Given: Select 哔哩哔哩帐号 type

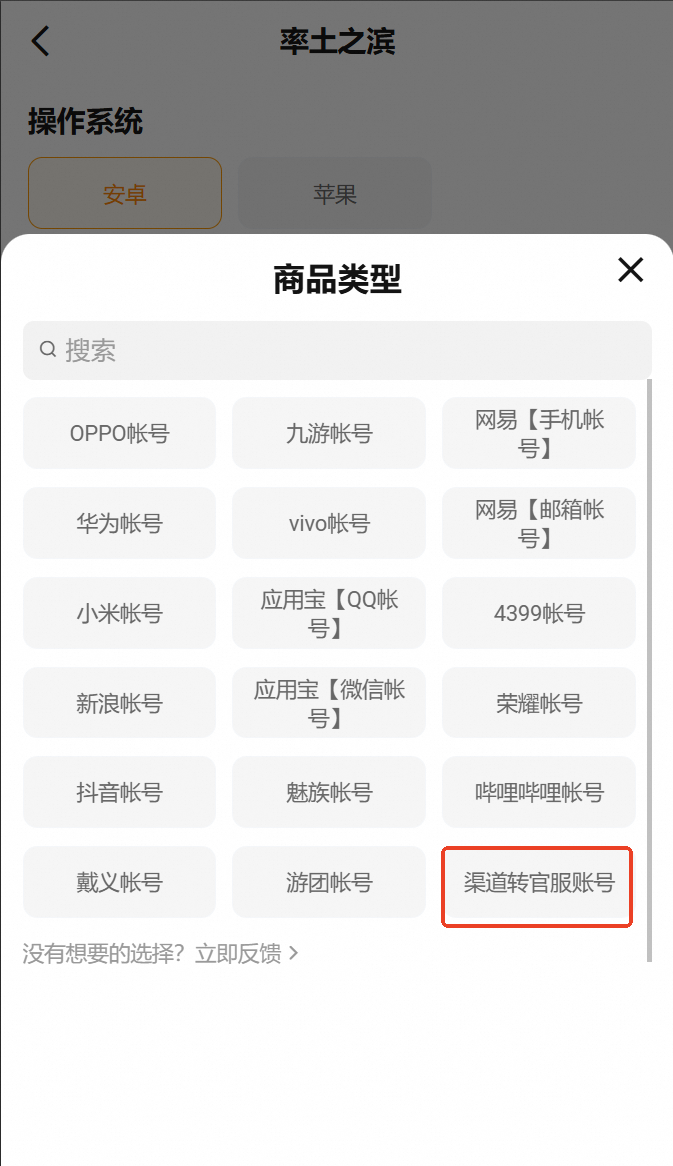Looking at the screenshot, I should pos(539,793).
